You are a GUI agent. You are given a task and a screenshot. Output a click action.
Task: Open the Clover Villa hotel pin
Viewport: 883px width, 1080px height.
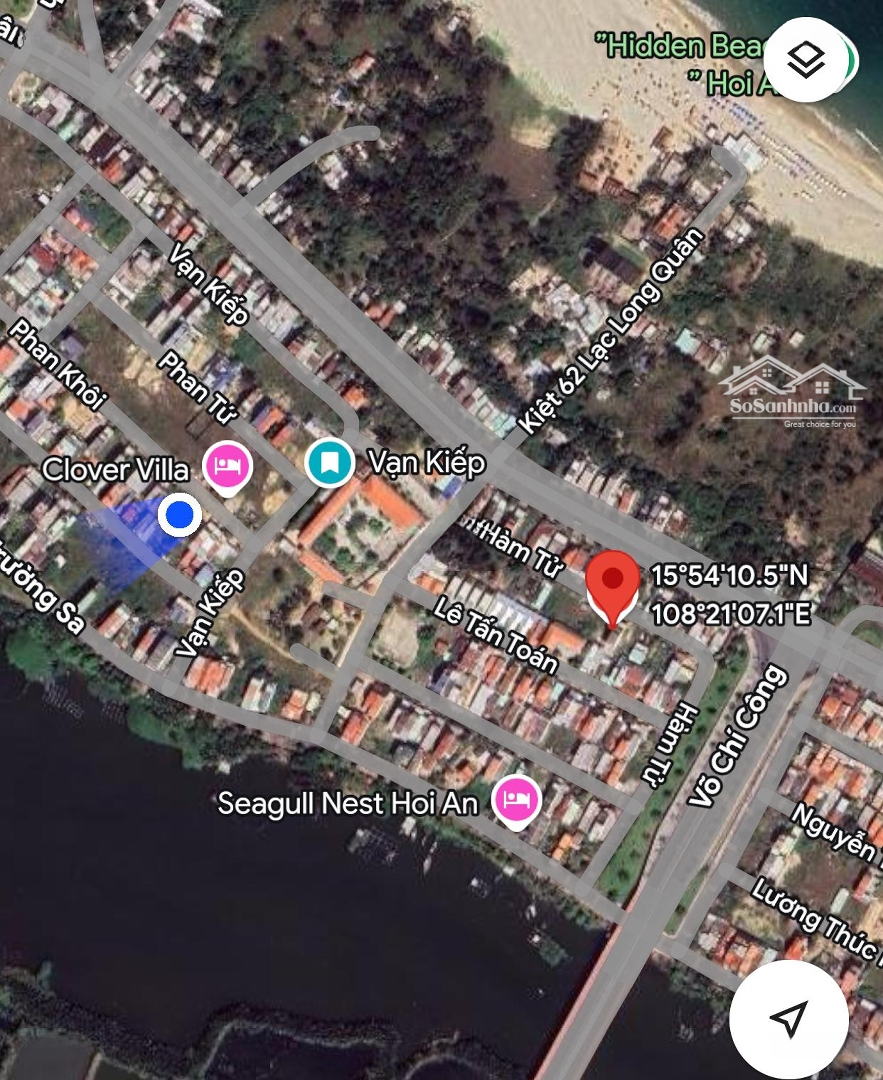tap(228, 467)
